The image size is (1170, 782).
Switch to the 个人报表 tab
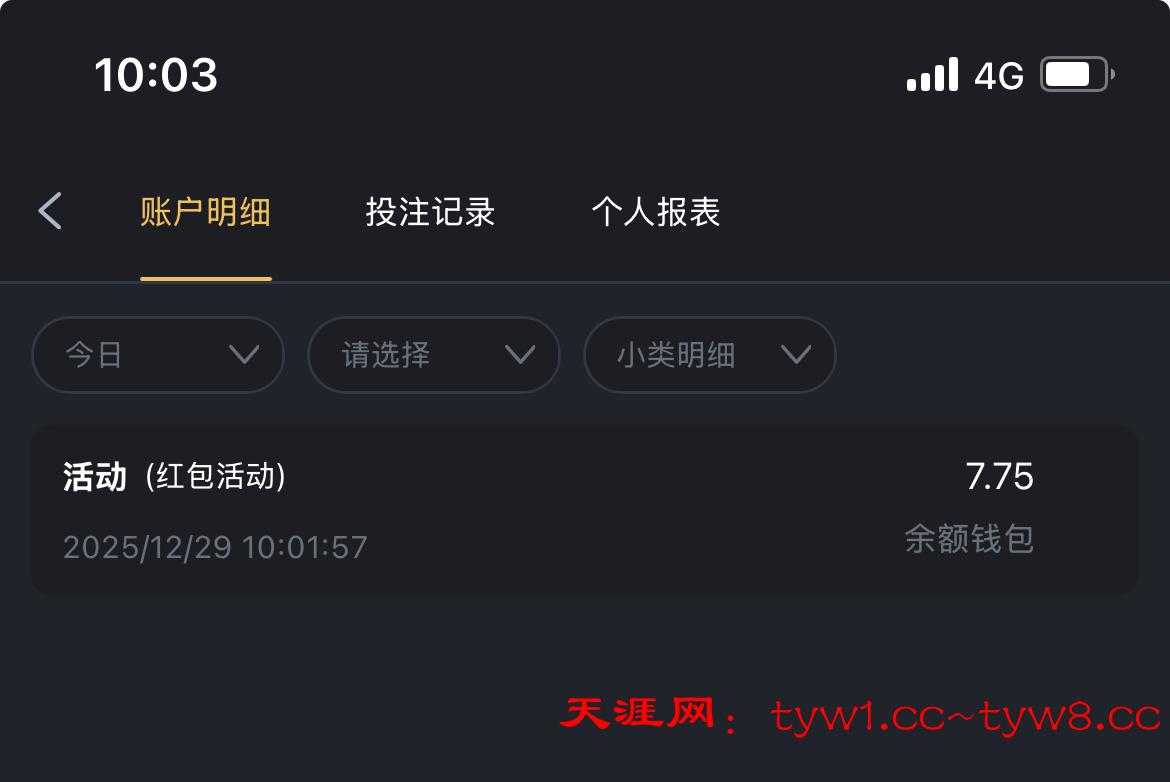coord(656,212)
